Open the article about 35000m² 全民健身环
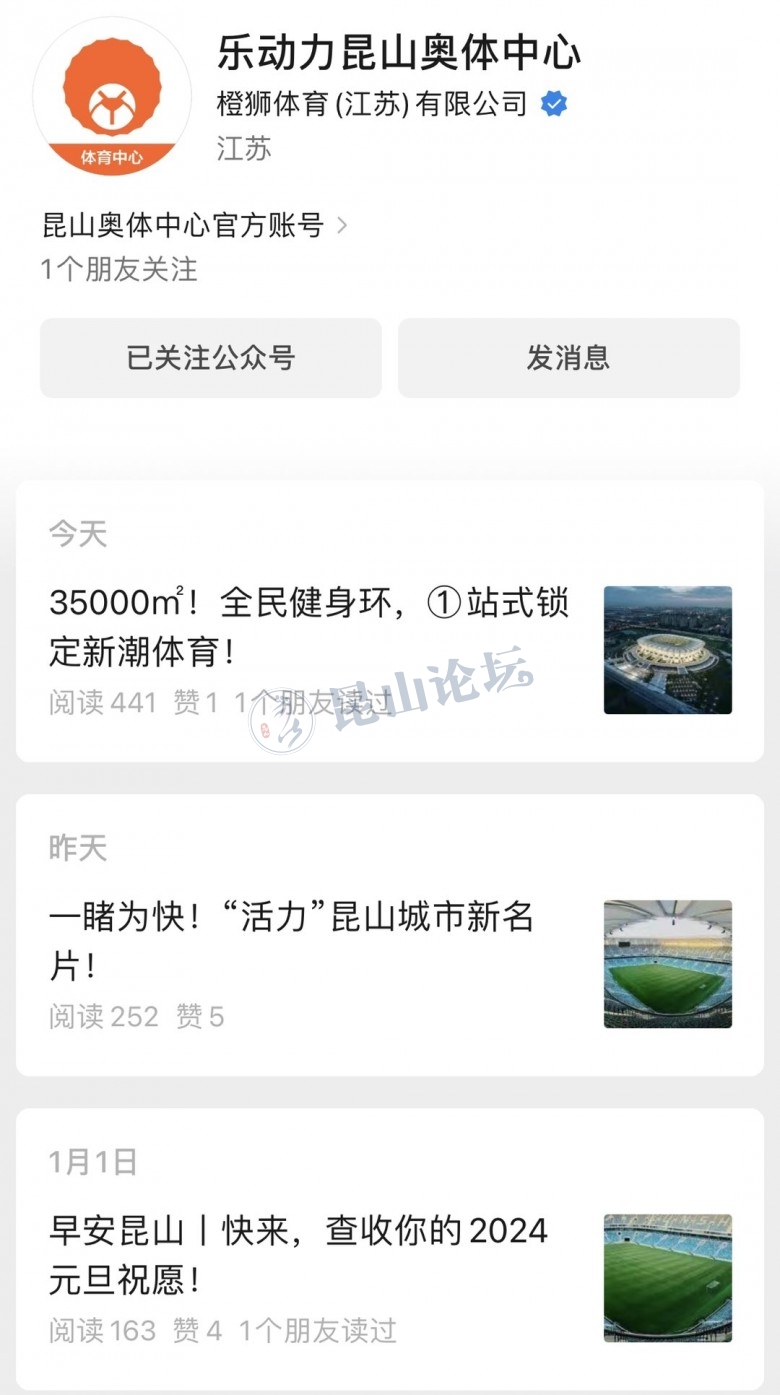Screen dimensions: 780x1395 pos(309,628)
